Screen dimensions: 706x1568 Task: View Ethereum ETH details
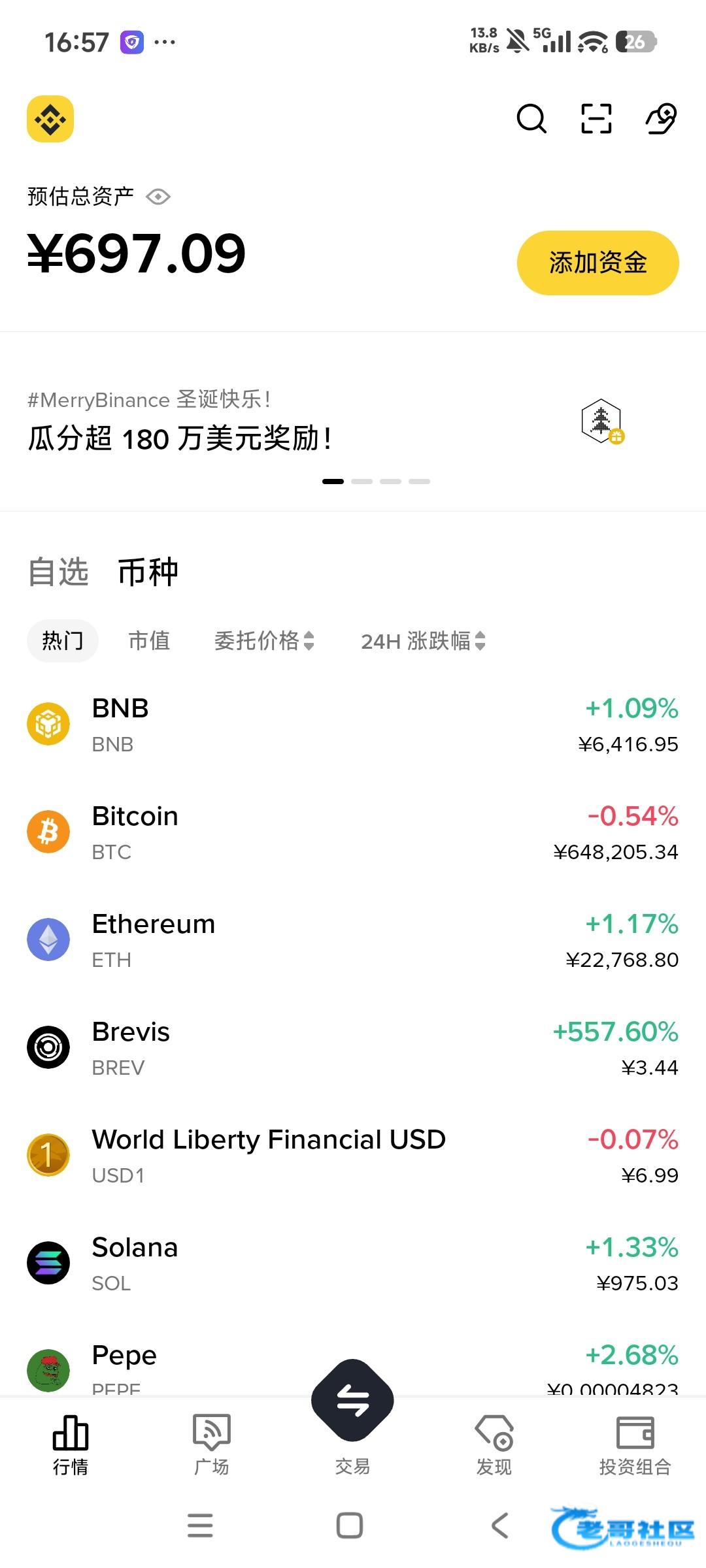353,940
